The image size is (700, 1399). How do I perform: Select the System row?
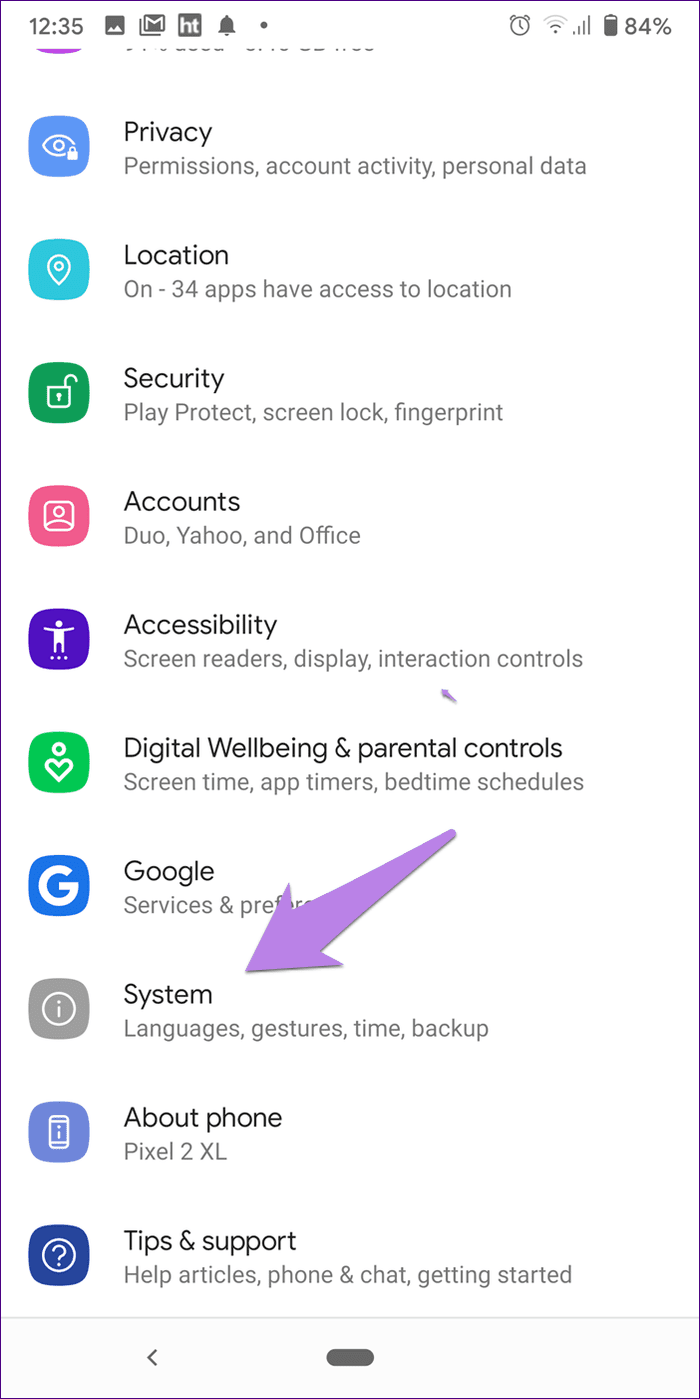[x=350, y=1010]
